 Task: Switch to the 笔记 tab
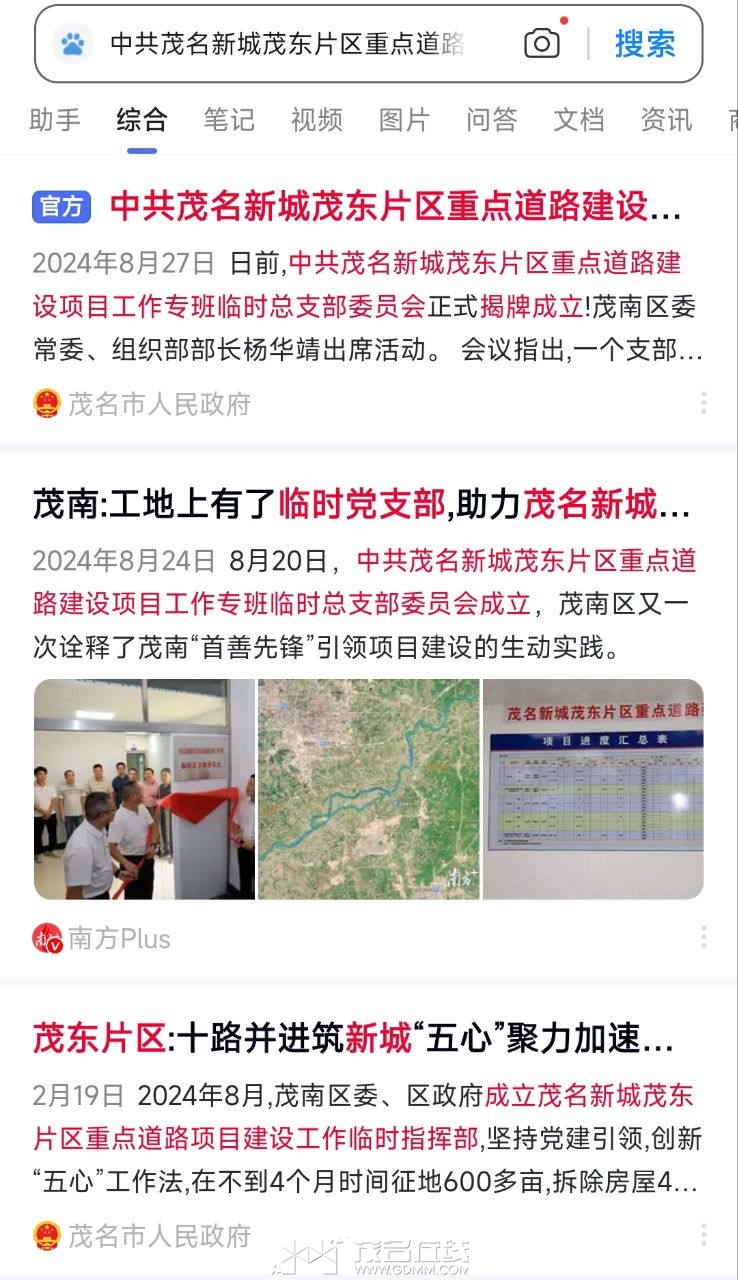coord(229,120)
